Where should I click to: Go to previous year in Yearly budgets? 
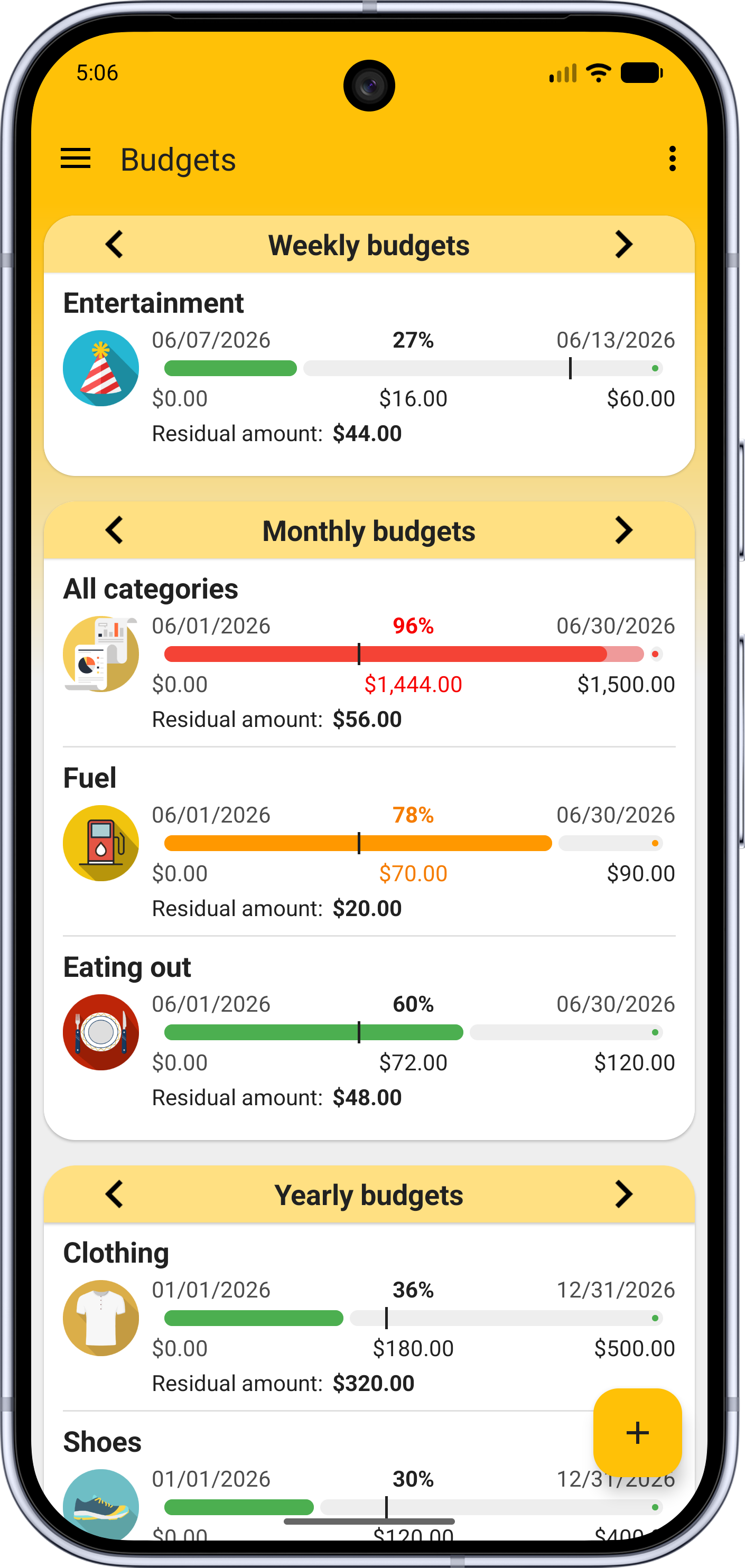(x=115, y=1194)
